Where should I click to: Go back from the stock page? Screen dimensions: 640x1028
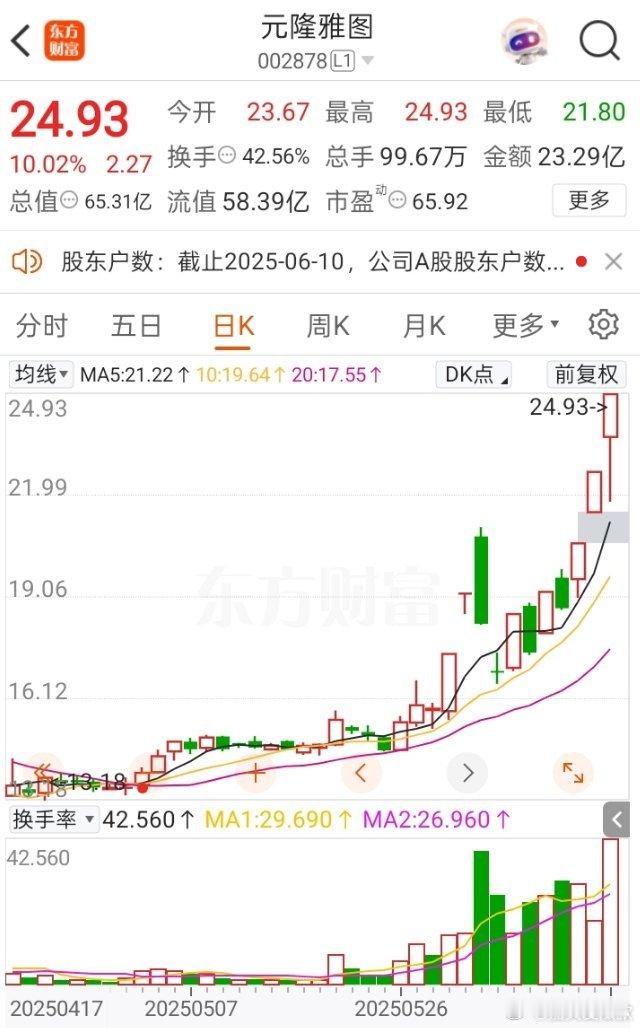(x=20, y=41)
